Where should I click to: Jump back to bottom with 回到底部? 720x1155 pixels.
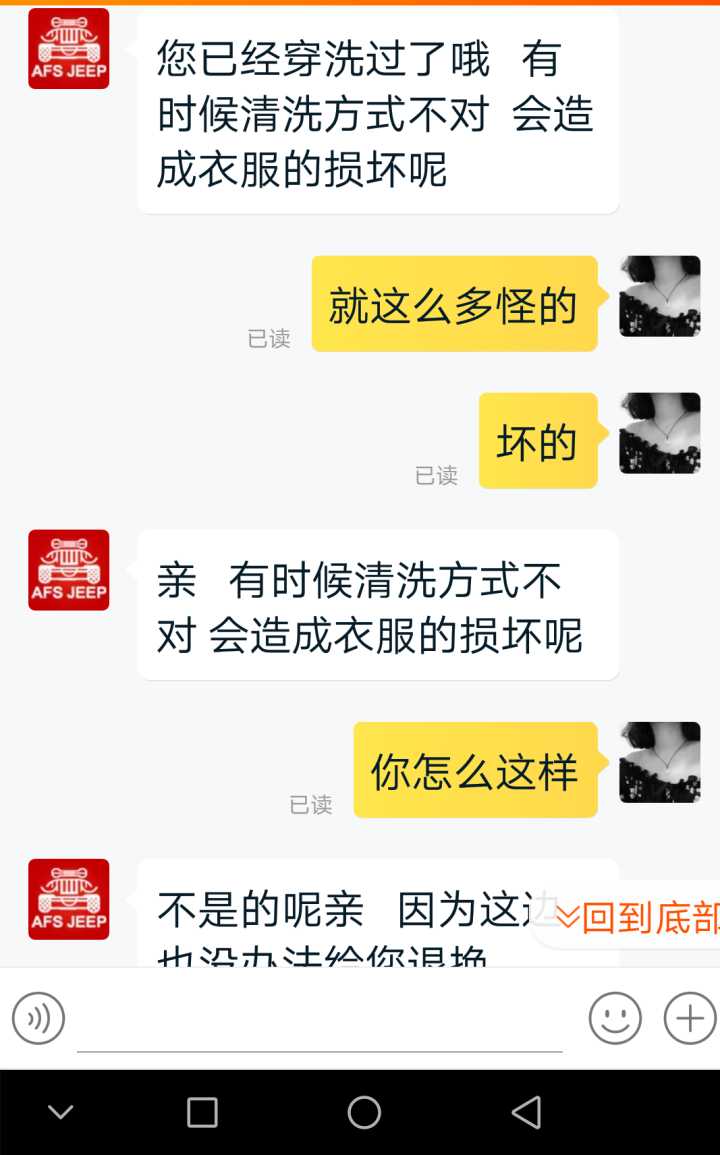[x=635, y=916]
